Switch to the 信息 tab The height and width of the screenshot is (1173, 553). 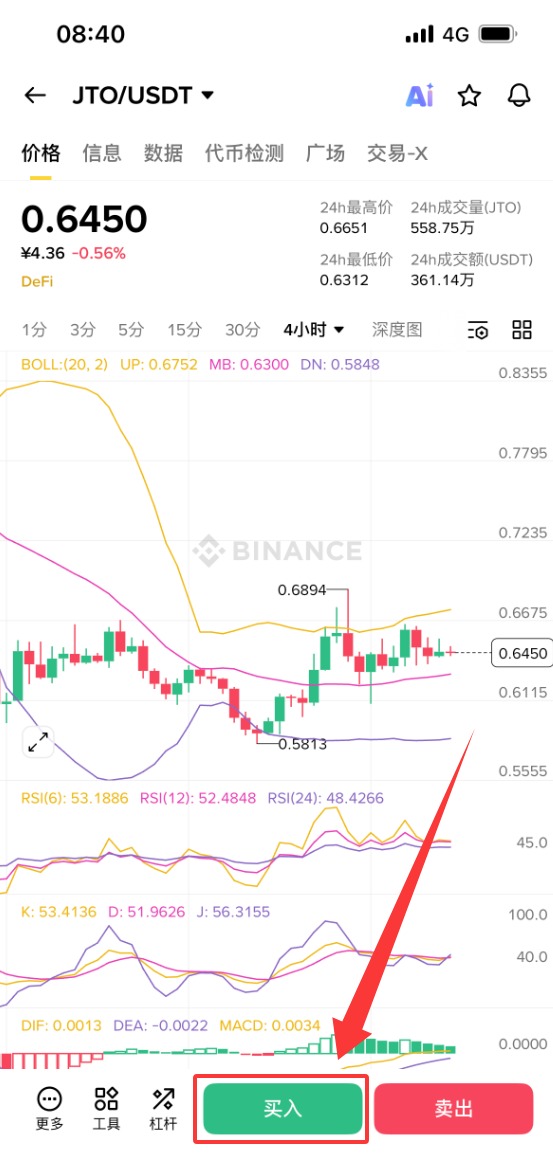(x=102, y=153)
